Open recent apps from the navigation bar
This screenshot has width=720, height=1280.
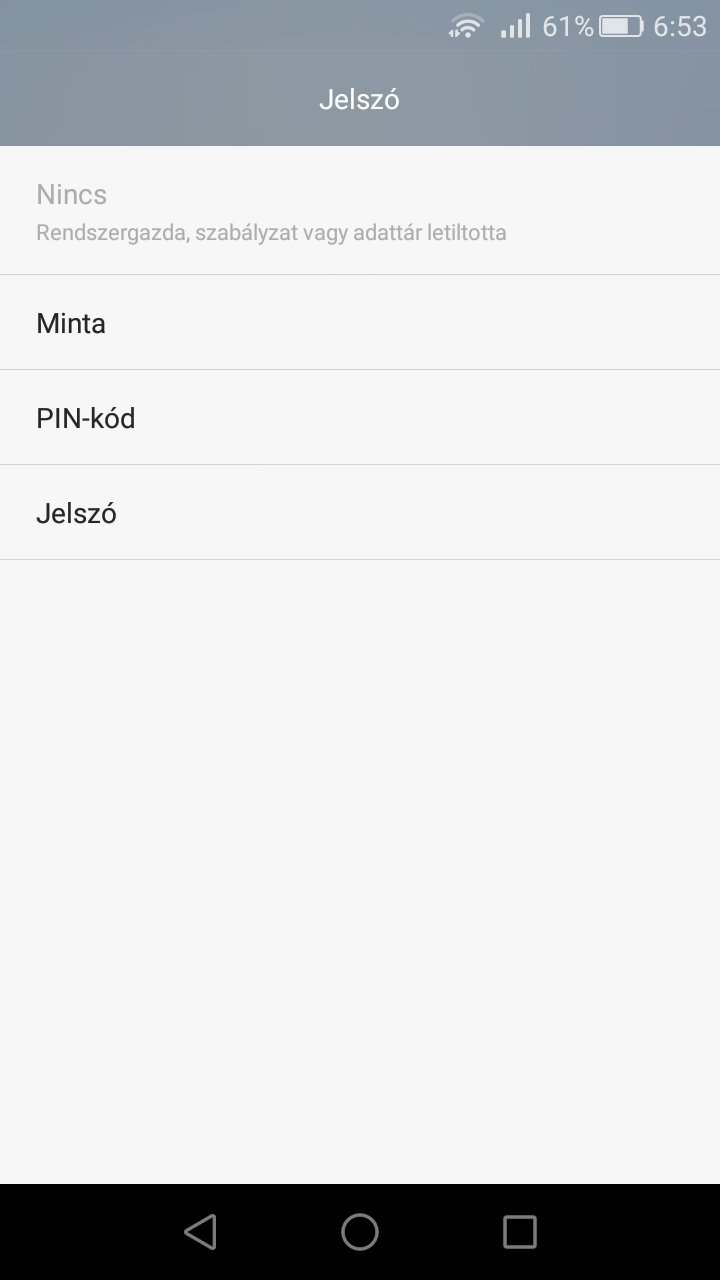point(520,1232)
